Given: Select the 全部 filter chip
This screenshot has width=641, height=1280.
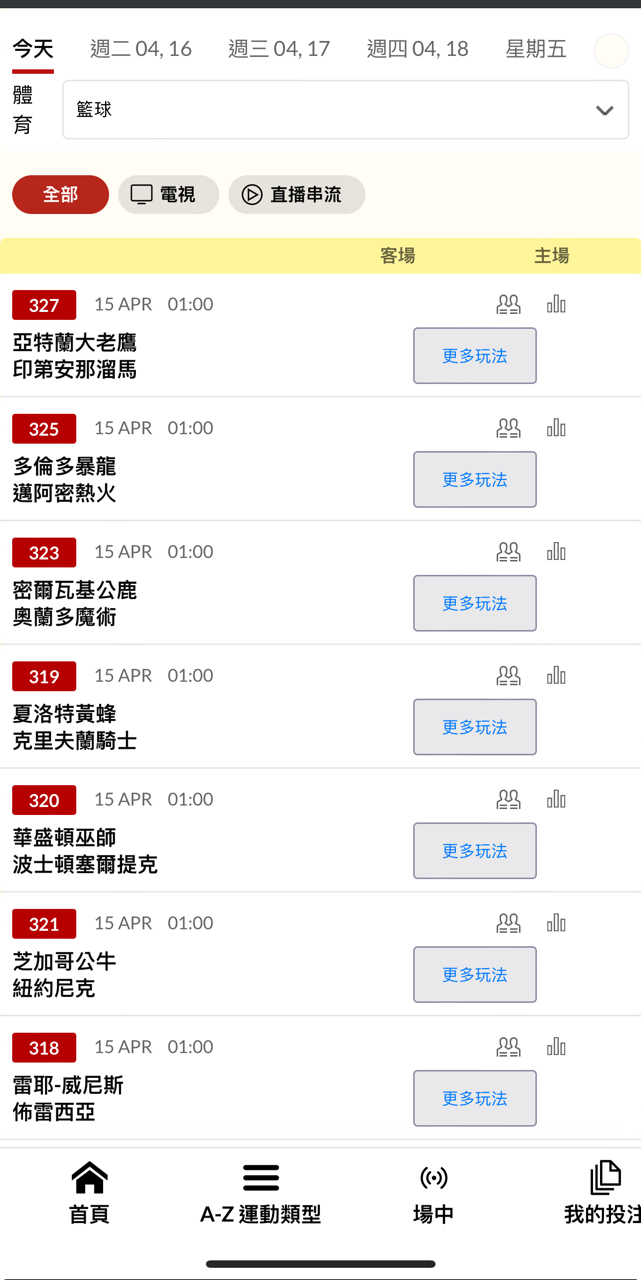Looking at the screenshot, I should [x=60, y=195].
